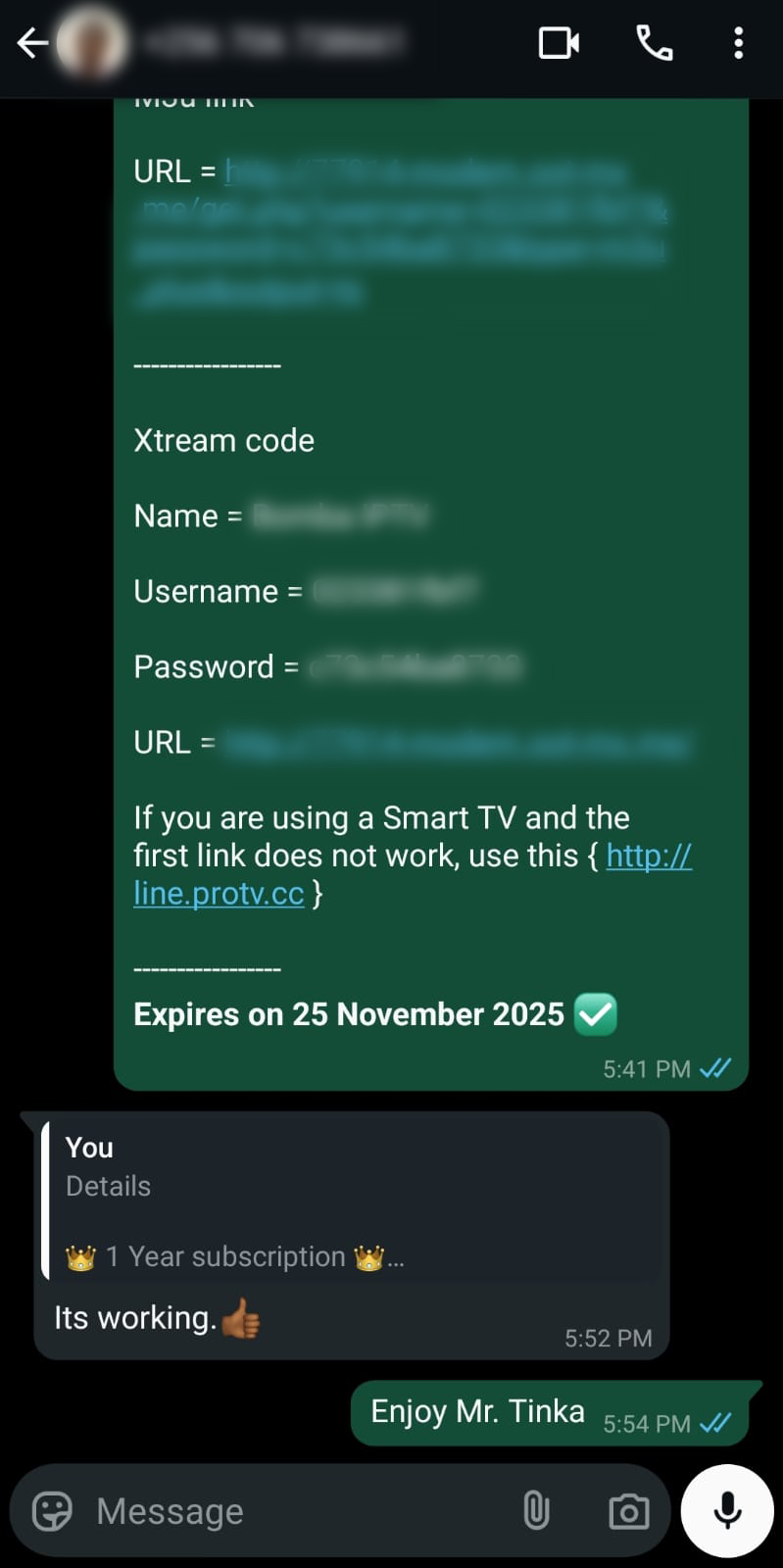Attach a file with the paperclip
The image size is (783, 1568).
pyautogui.click(x=535, y=1510)
